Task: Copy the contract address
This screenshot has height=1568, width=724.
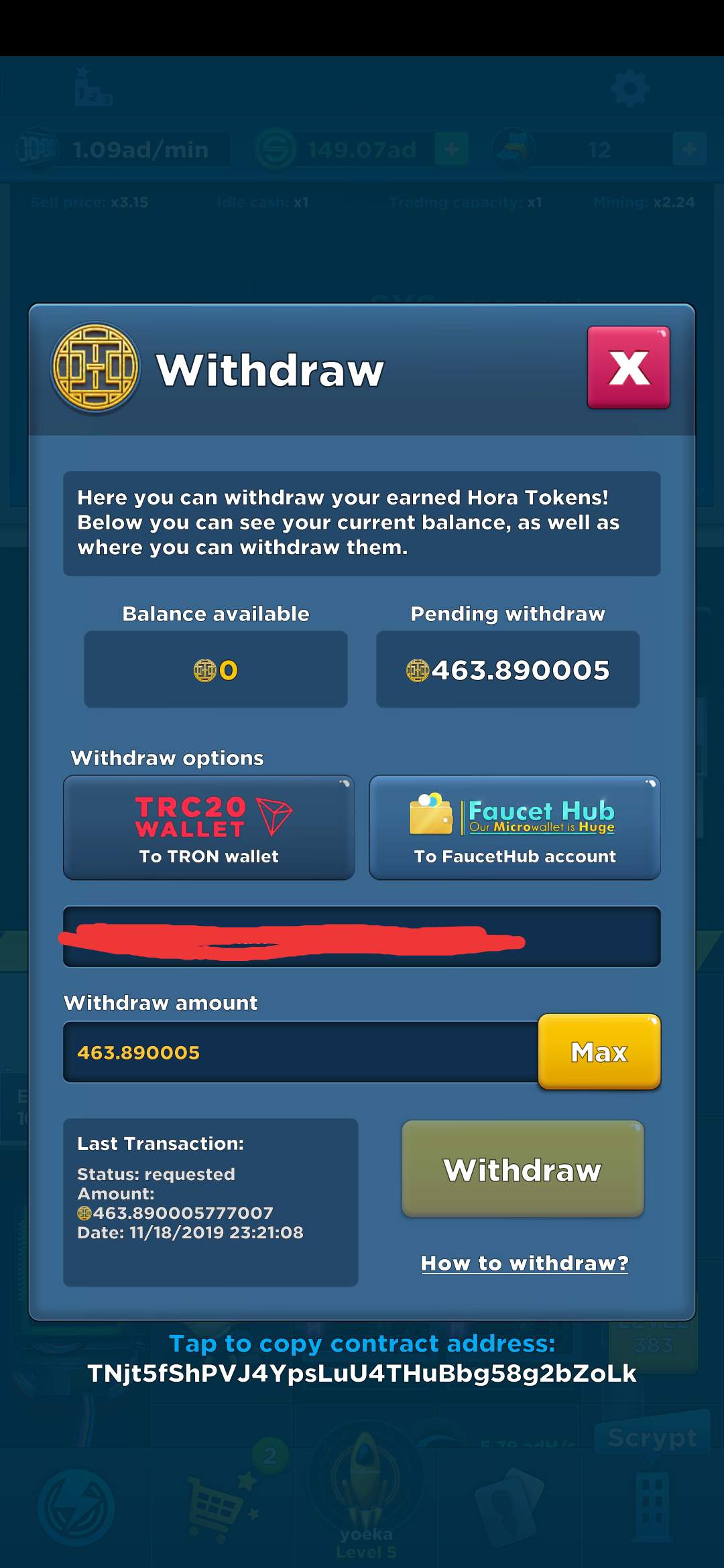Action: pyautogui.click(x=362, y=1373)
